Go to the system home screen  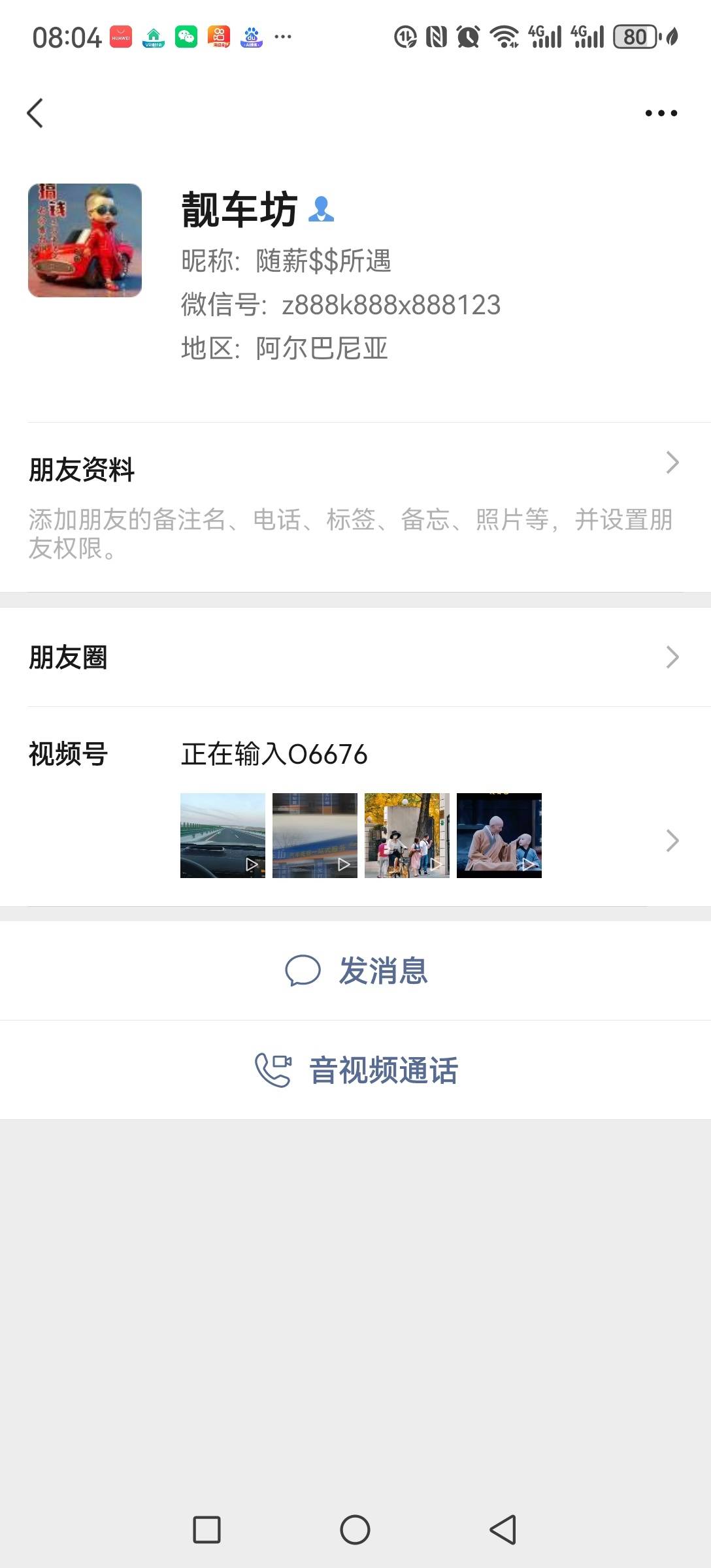tap(355, 1529)
